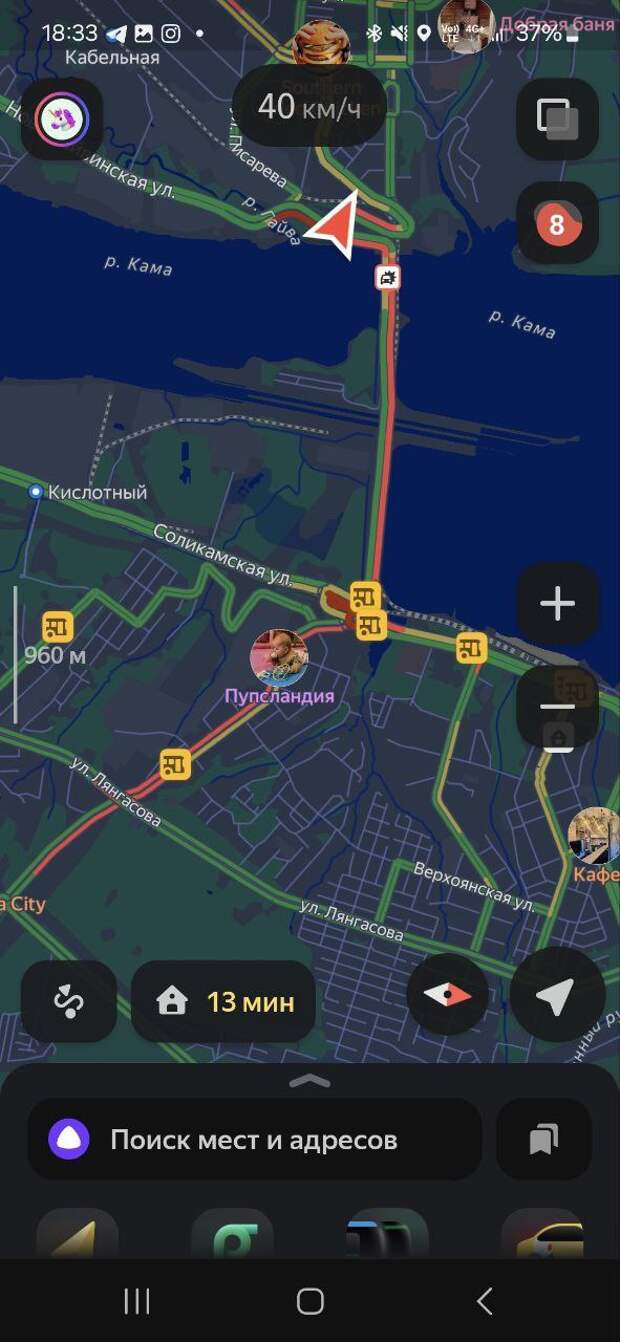Zoom out with the minus button

[557, 707]
